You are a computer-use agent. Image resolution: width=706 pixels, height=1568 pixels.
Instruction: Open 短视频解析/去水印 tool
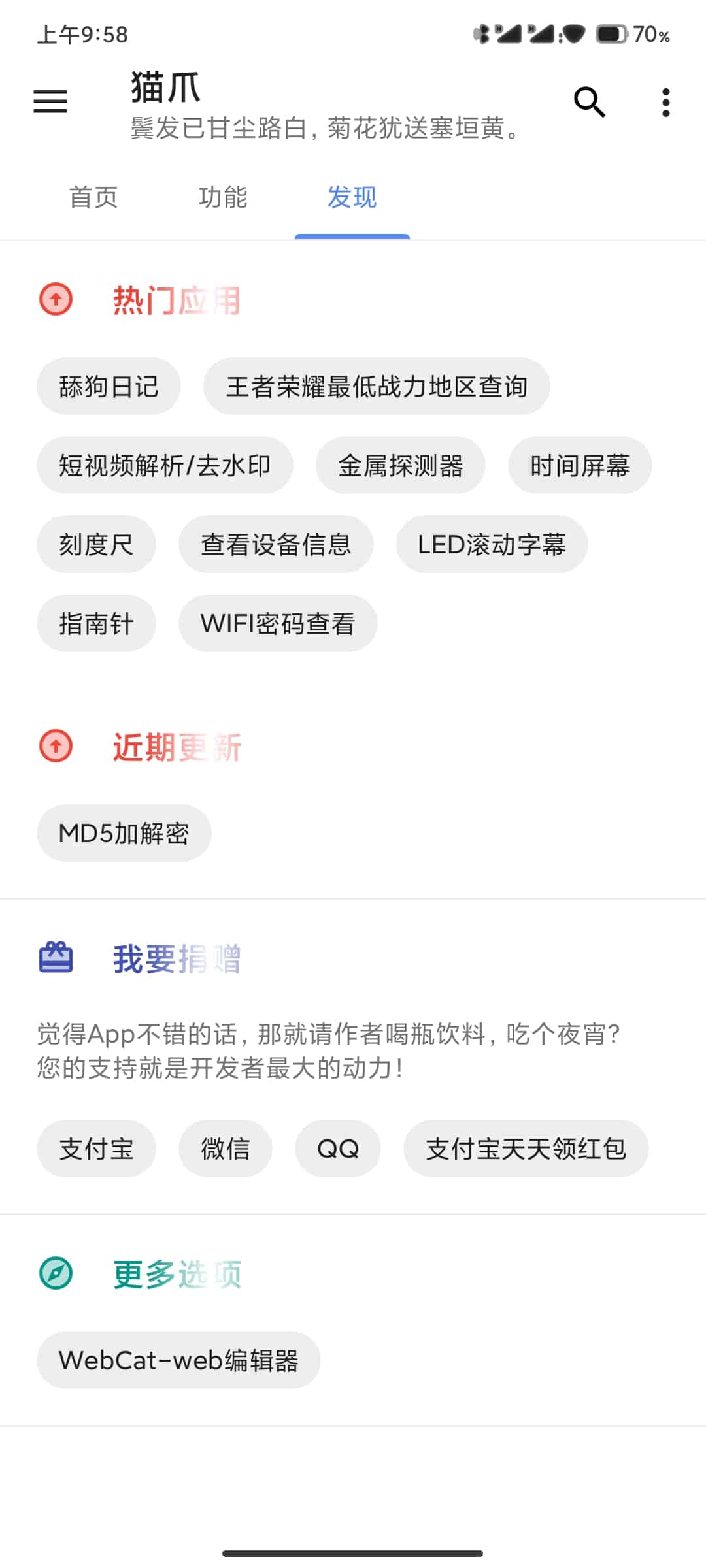coord(165,465)
